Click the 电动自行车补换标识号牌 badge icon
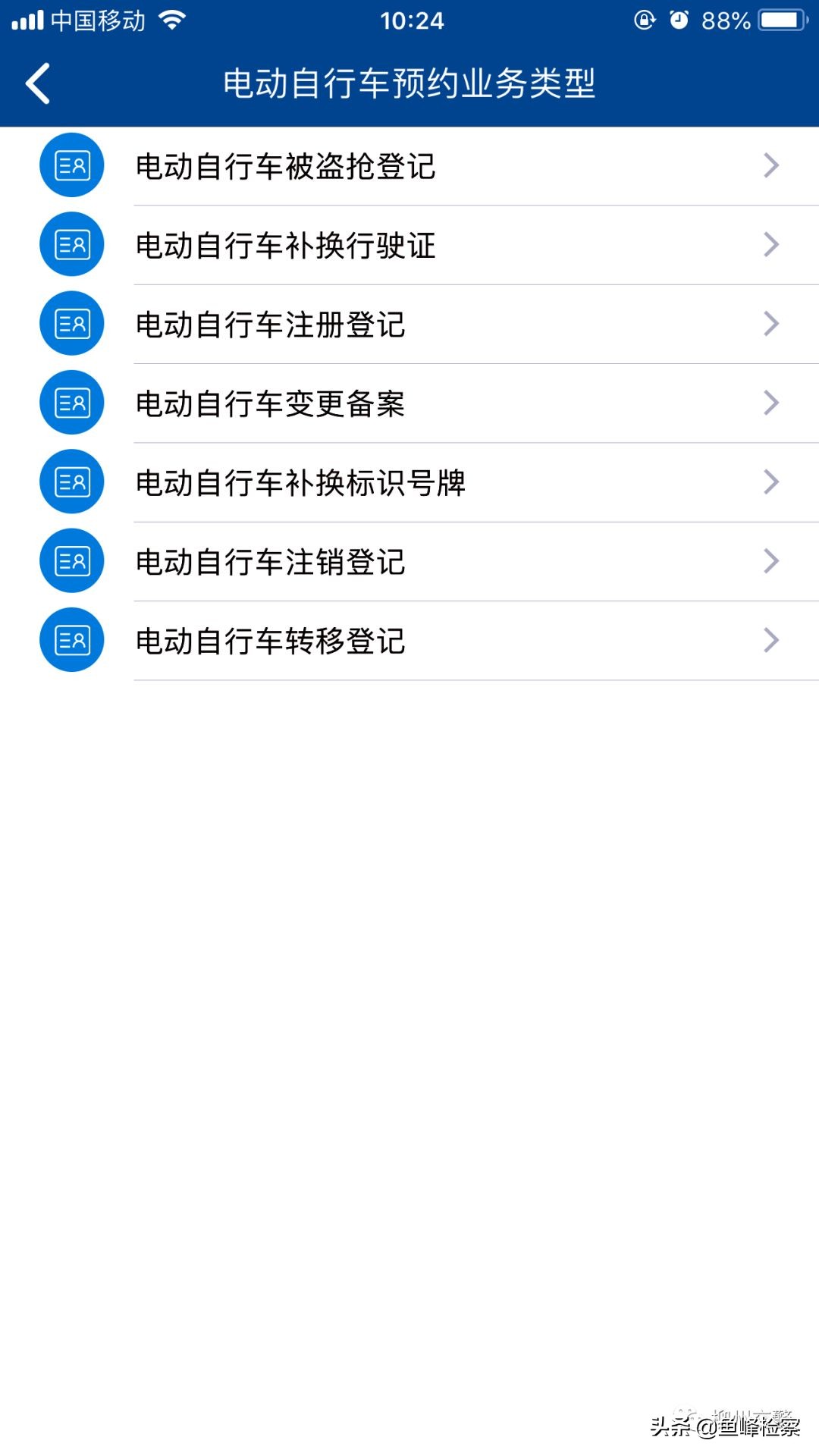819x1456 pixels. 71,481
